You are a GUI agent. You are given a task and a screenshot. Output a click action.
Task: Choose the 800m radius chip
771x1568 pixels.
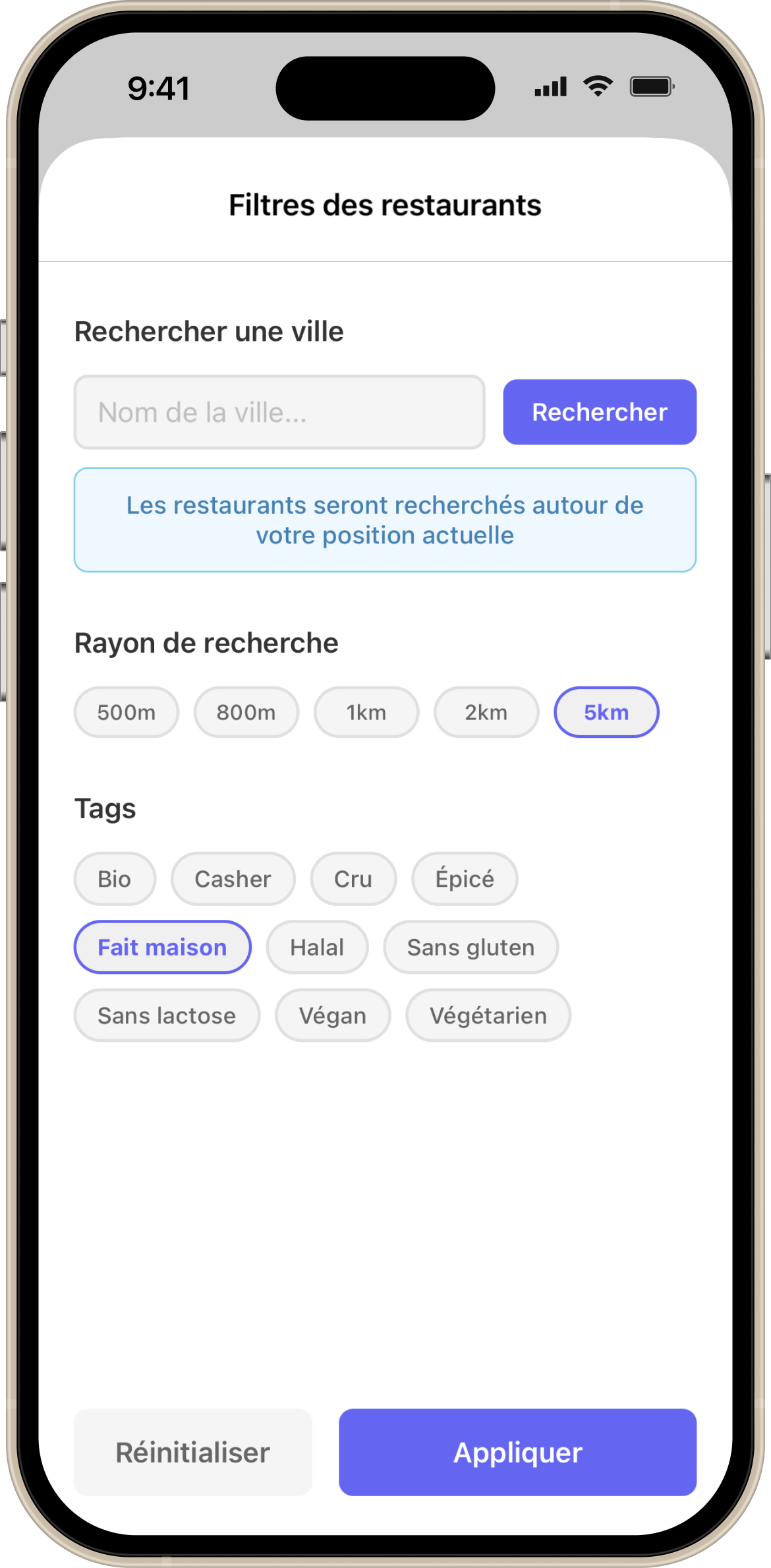246,712
